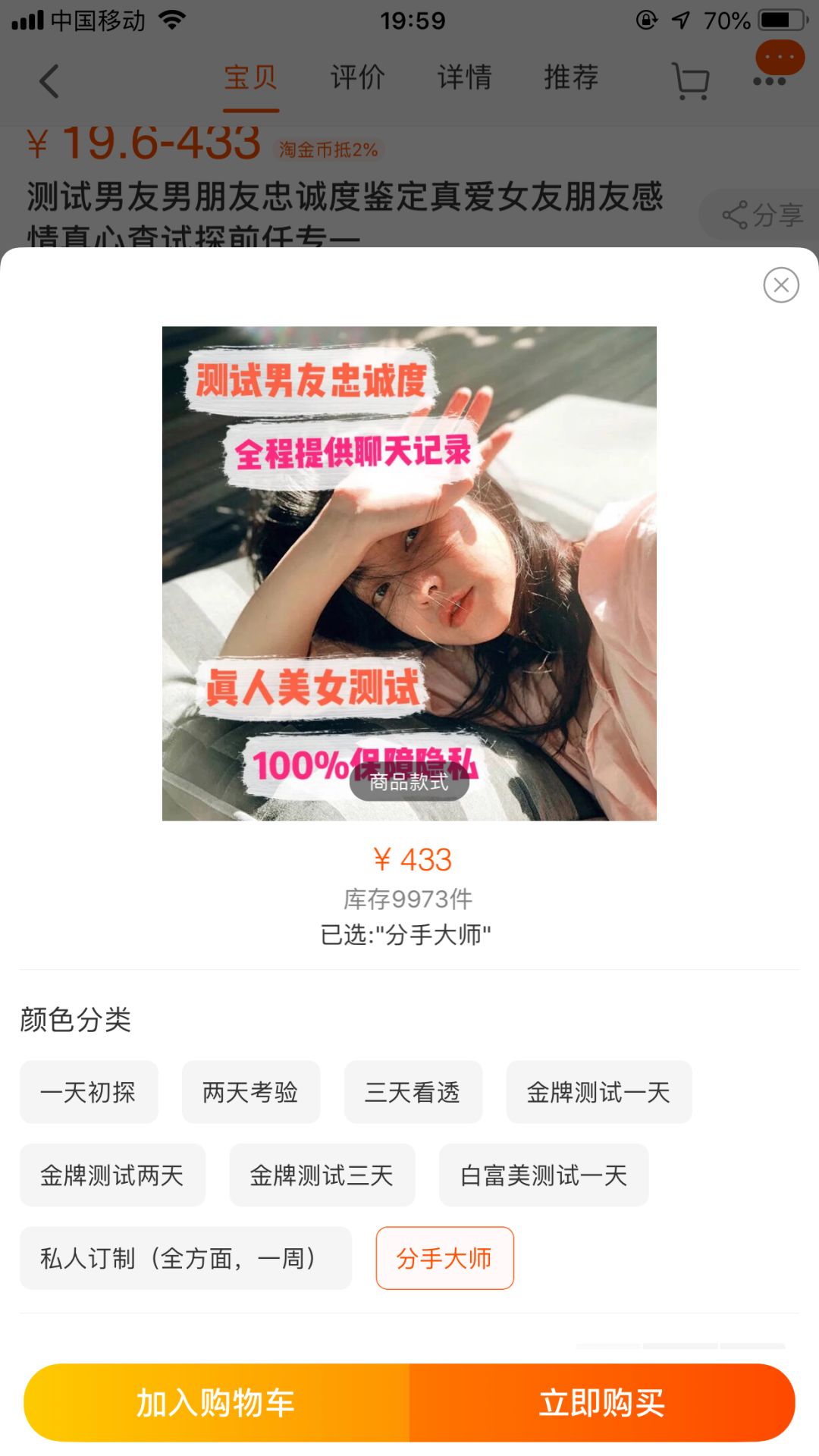819x1456 pixels.
Task: Select 私人订制（全方面，一周）option
Action: click(x=185, y=1258)
